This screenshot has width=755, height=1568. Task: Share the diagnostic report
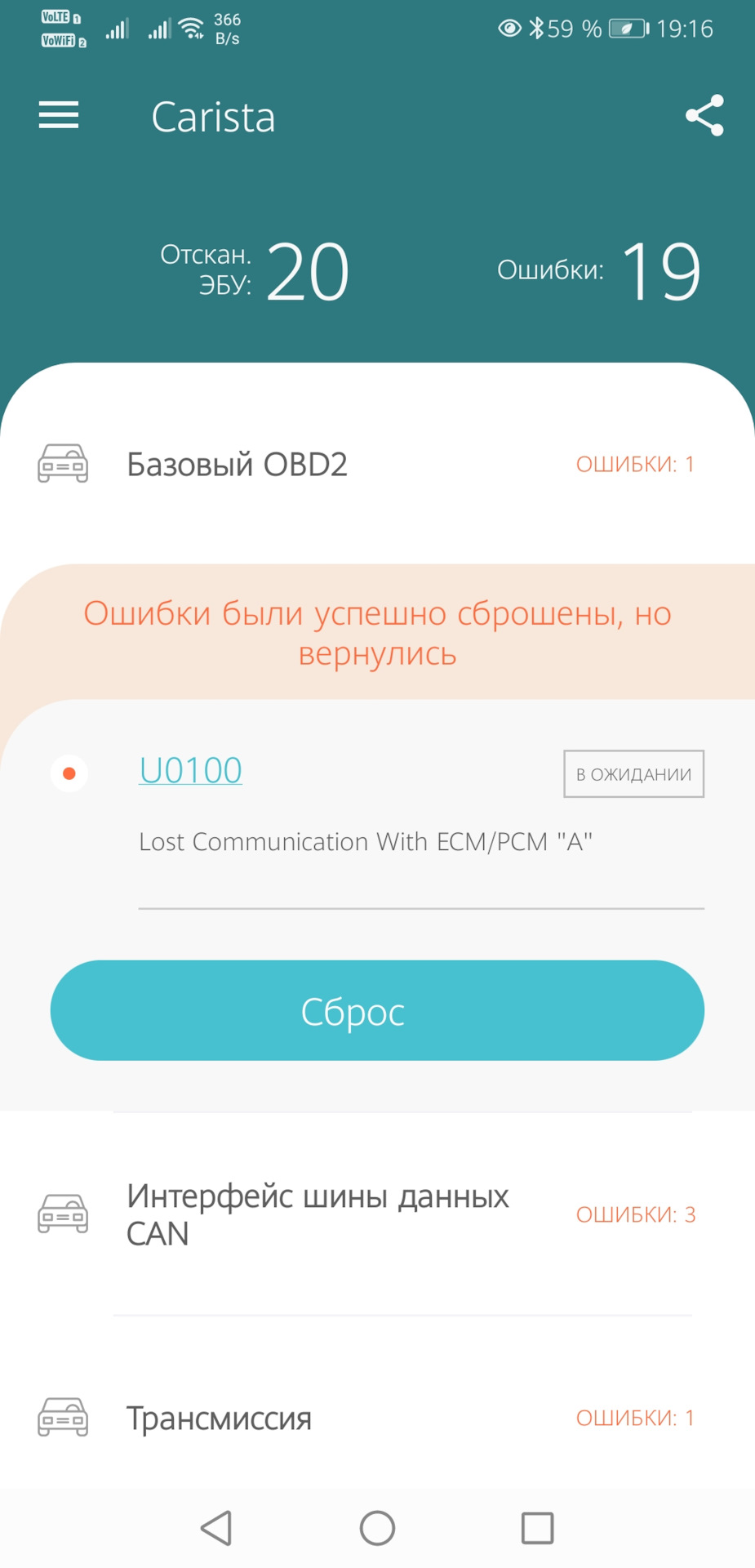click(x=704, y=115)
